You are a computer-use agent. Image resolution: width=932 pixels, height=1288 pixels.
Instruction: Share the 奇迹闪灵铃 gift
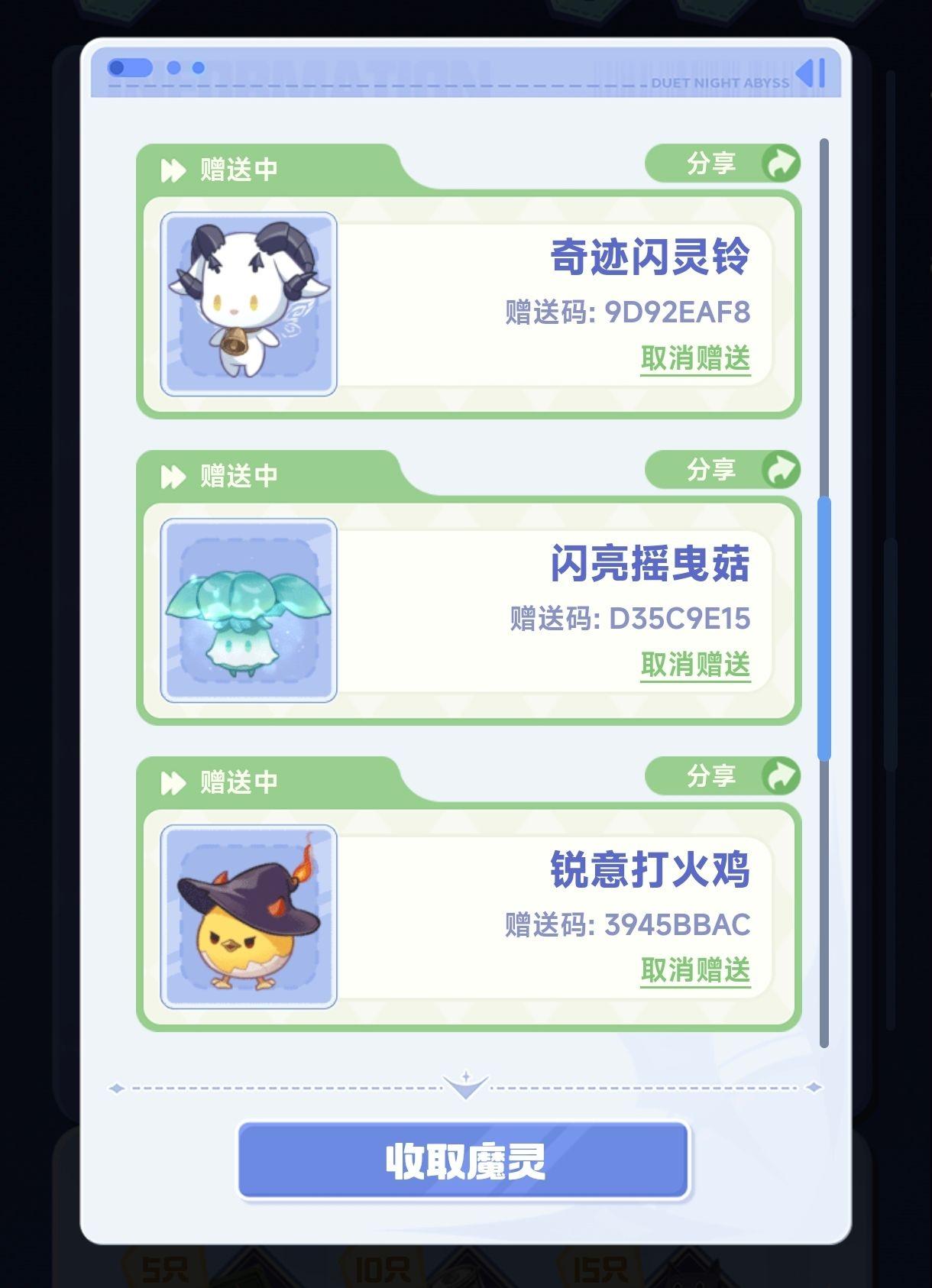[722, 163]
